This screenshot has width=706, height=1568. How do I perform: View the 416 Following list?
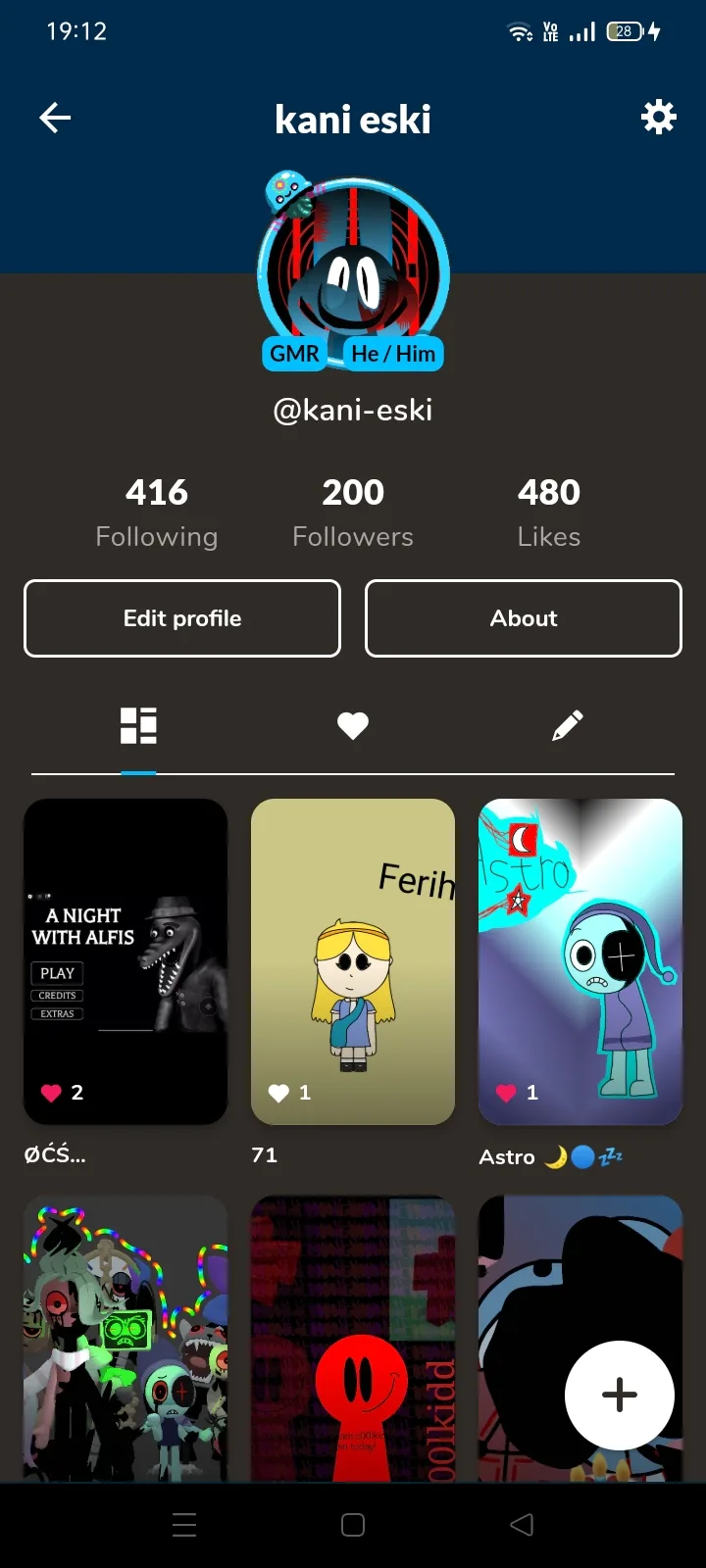[x=157, y=513]
